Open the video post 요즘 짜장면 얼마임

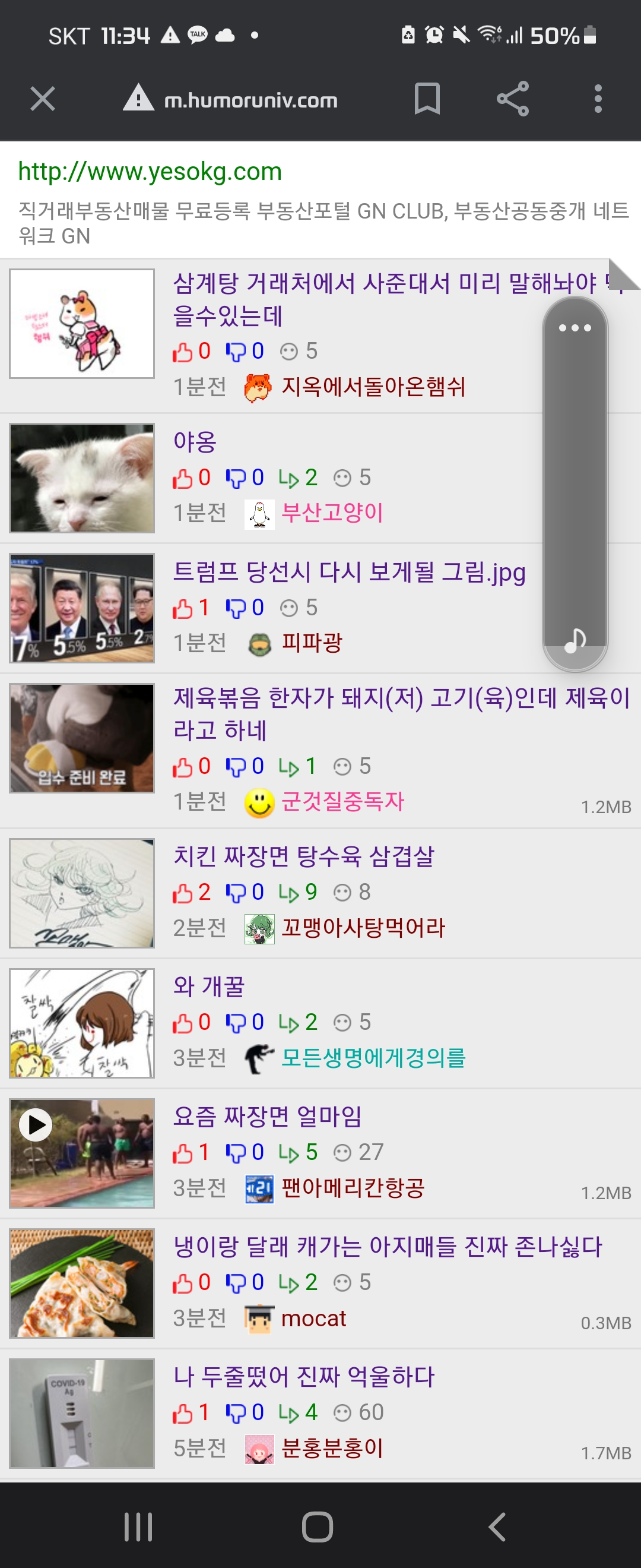click(268, 1117)
